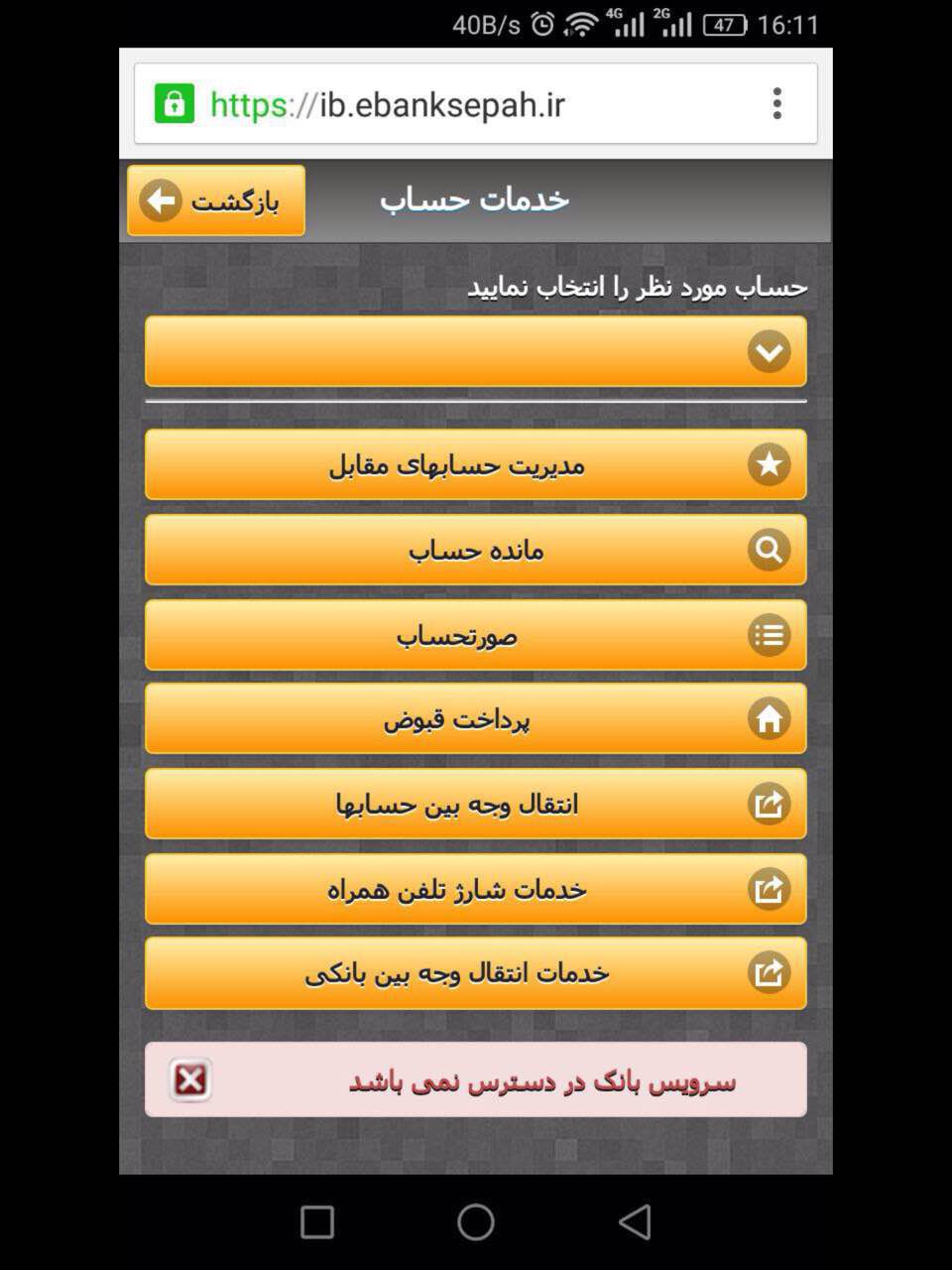Open the browser overflow menu
952x1270 pixels.
(776, 103)
